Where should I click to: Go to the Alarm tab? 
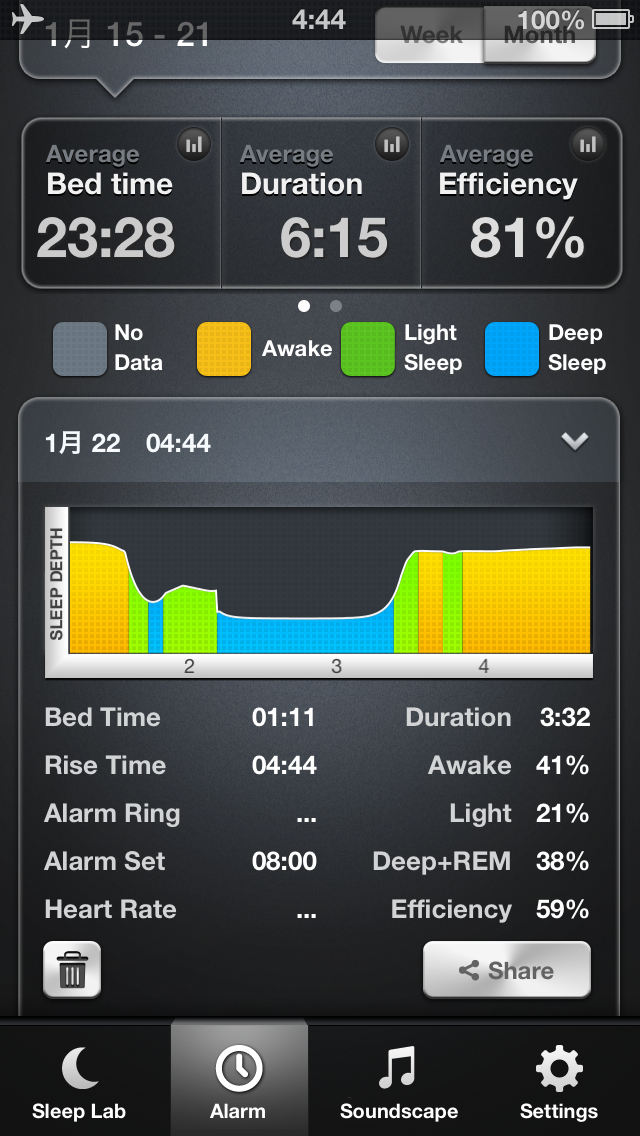[x=238, y=1080]
